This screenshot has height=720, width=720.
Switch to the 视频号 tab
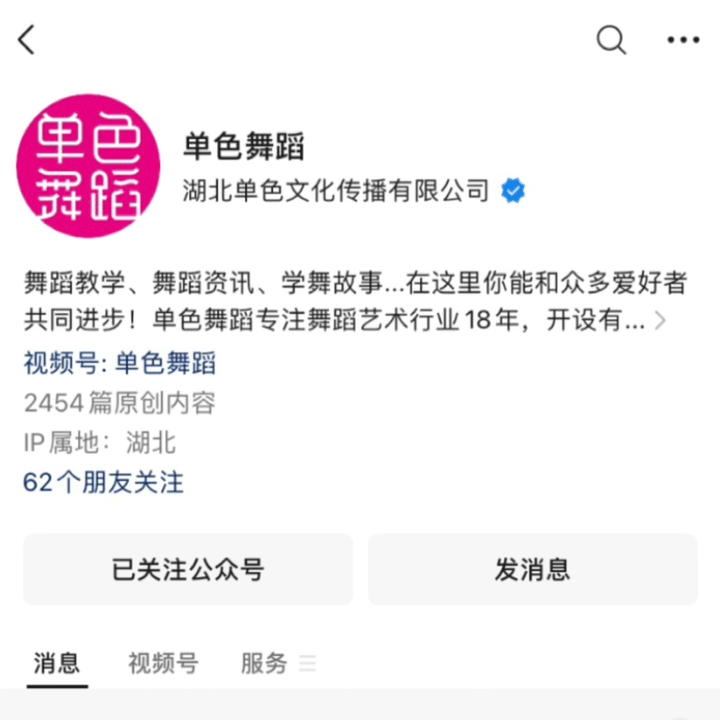[x=163, y=663]
